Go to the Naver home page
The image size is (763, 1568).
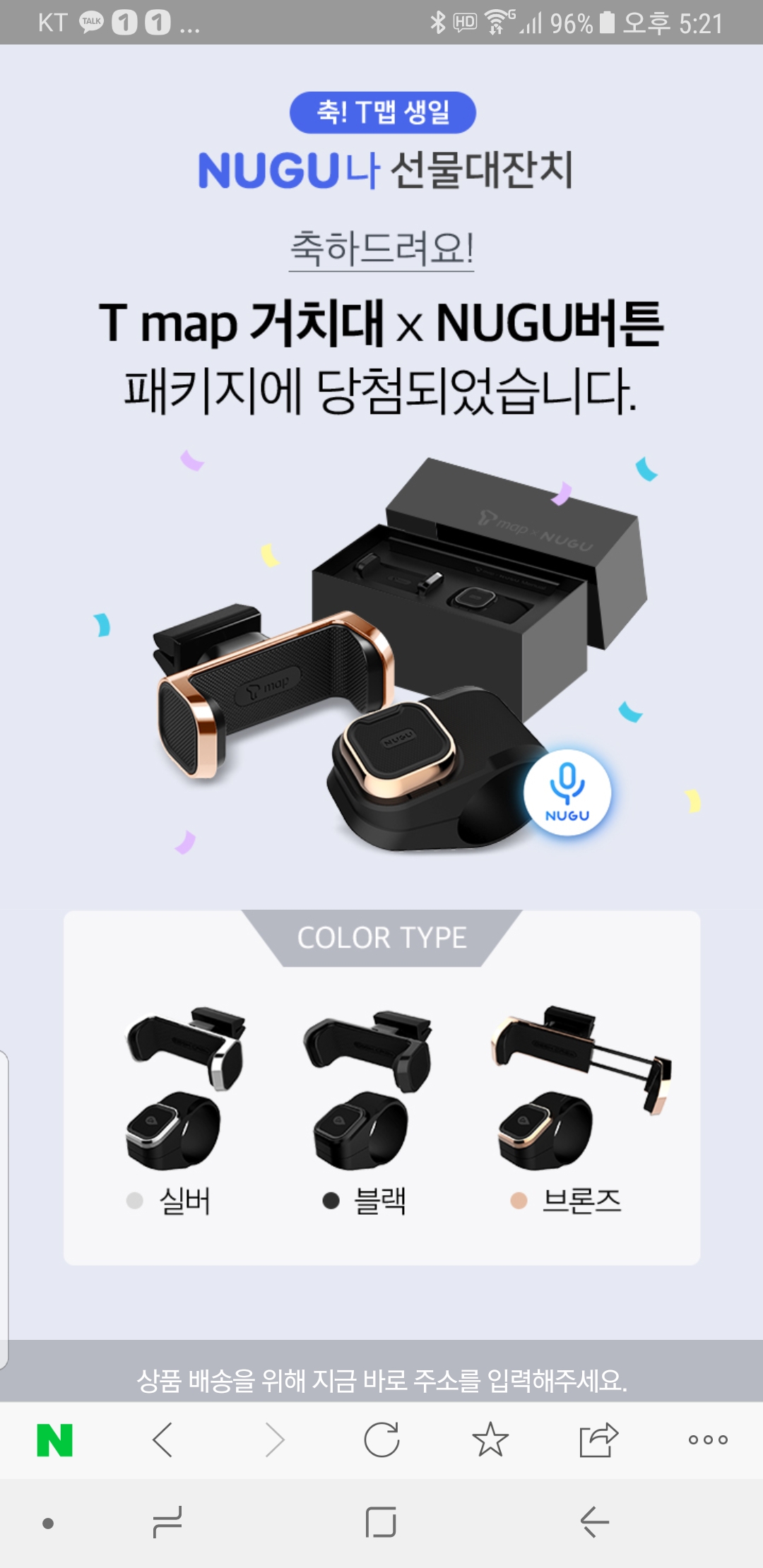click(x=54, y=1439)
